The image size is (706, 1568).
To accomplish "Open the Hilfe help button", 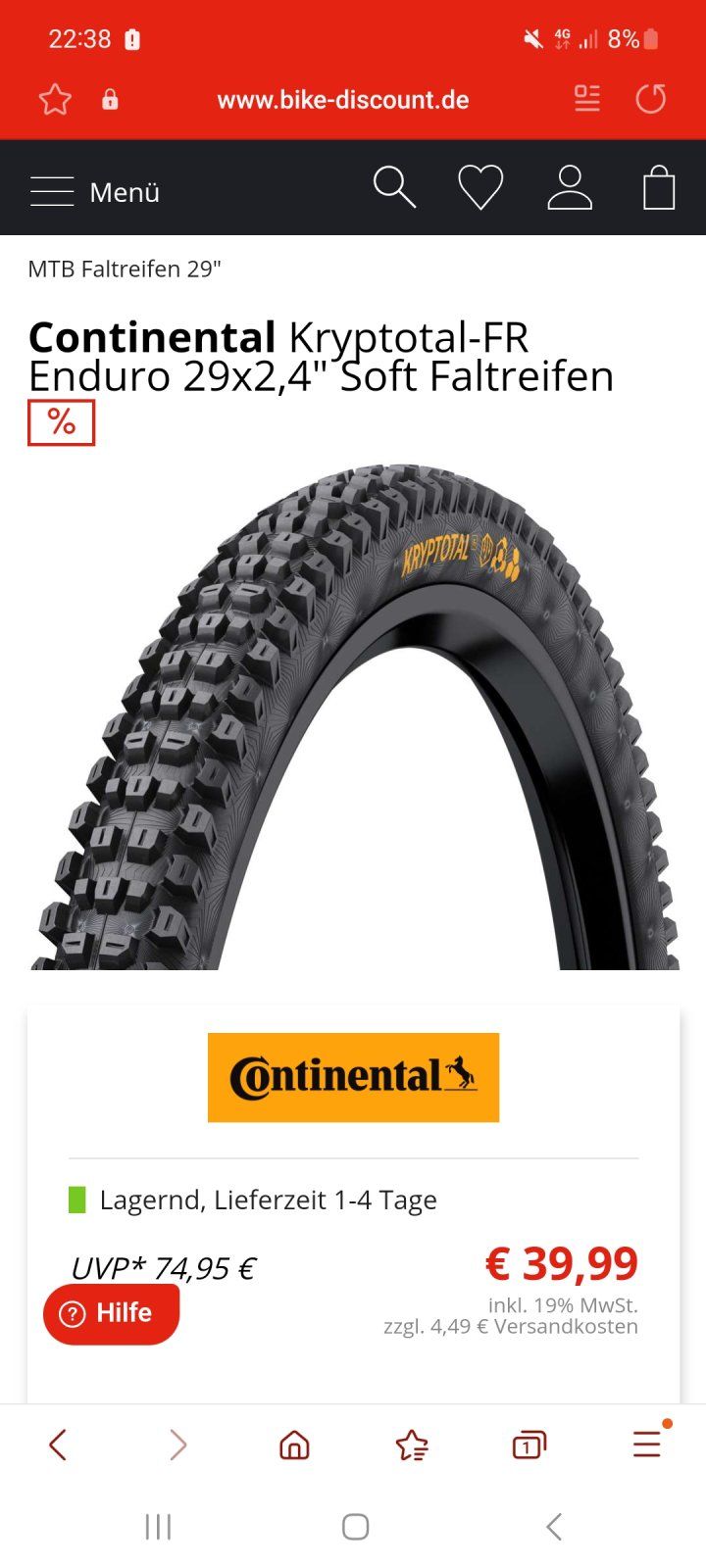I will [111, 1313].
